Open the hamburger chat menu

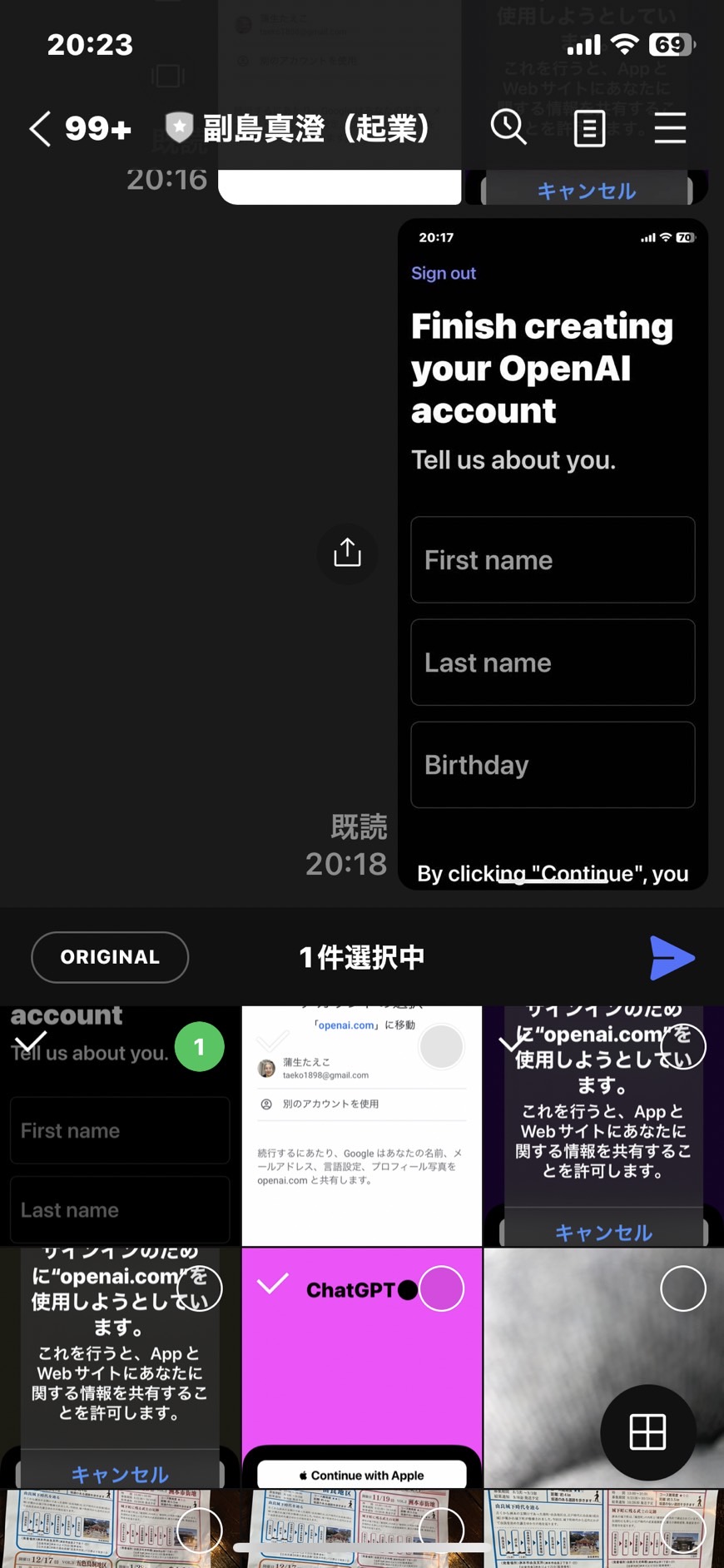(x=670, y=128)
